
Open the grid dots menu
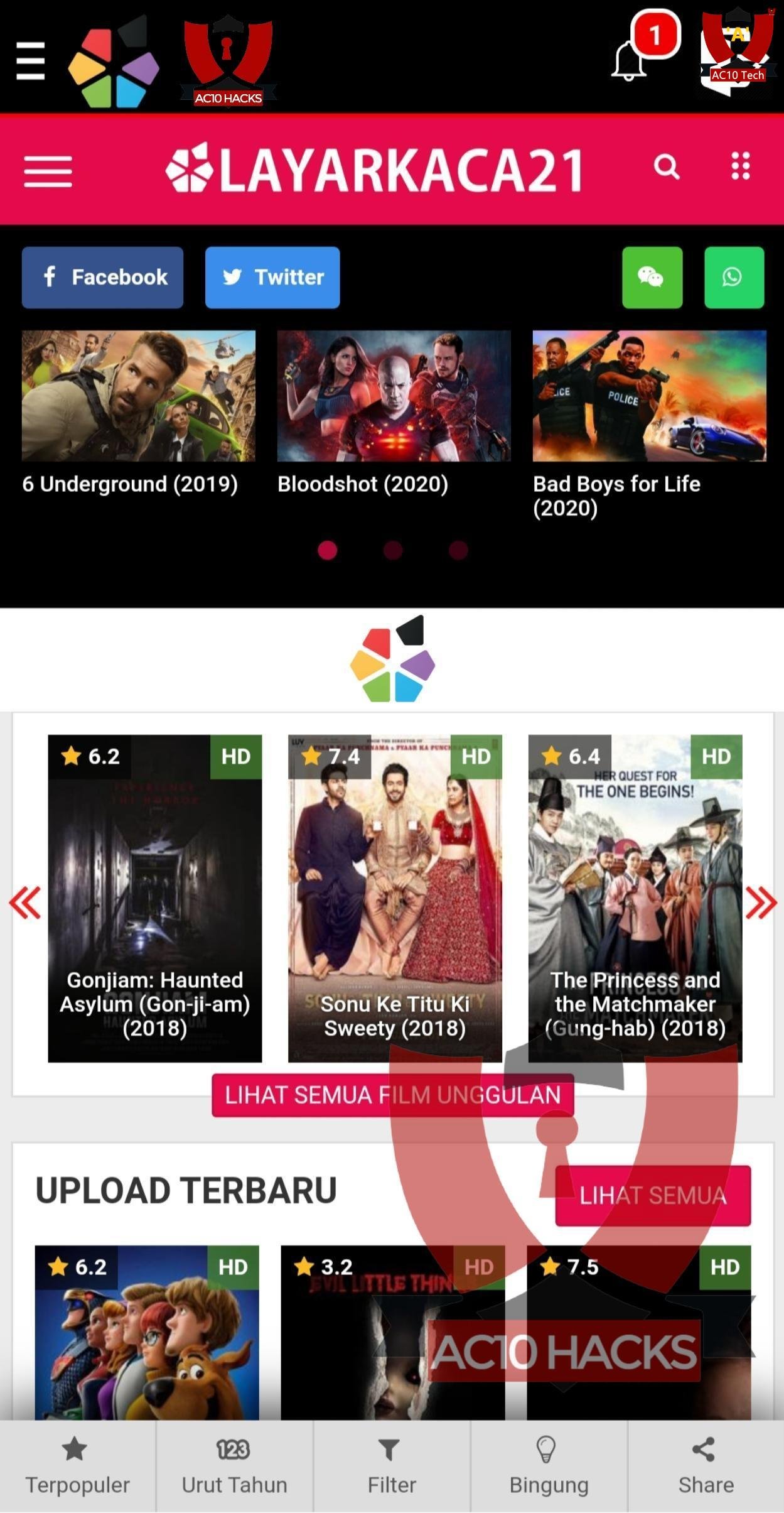pos(740,166)
